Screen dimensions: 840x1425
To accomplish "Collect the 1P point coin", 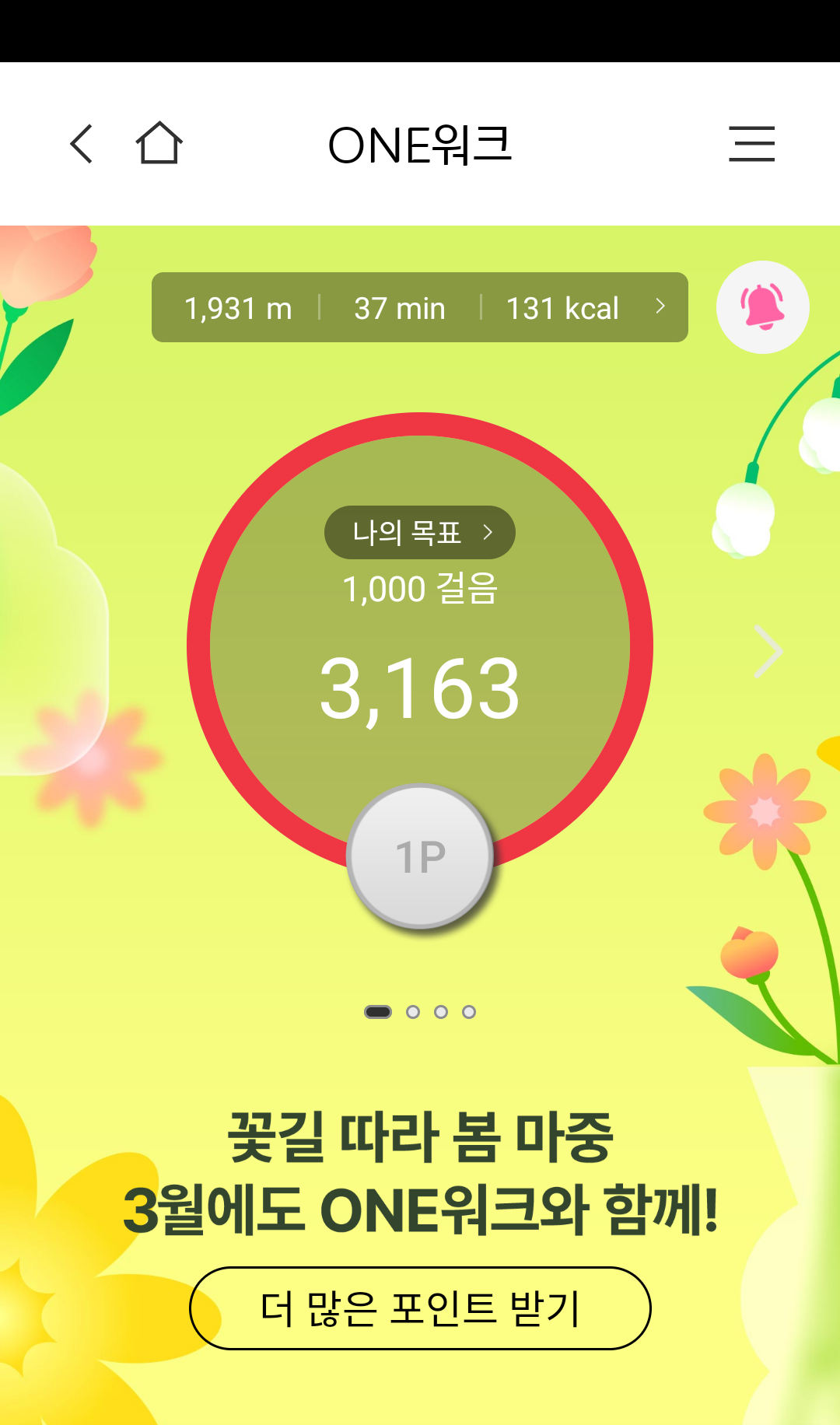I will [420, 856].
